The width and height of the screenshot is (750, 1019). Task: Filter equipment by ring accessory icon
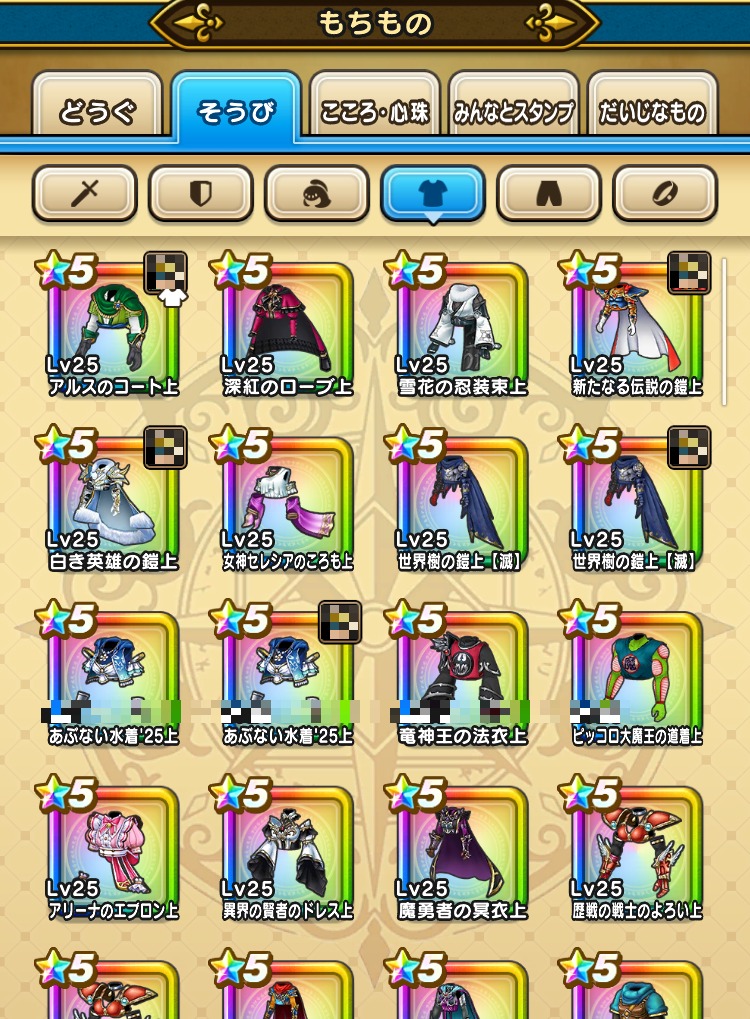[x=665, y=193]
